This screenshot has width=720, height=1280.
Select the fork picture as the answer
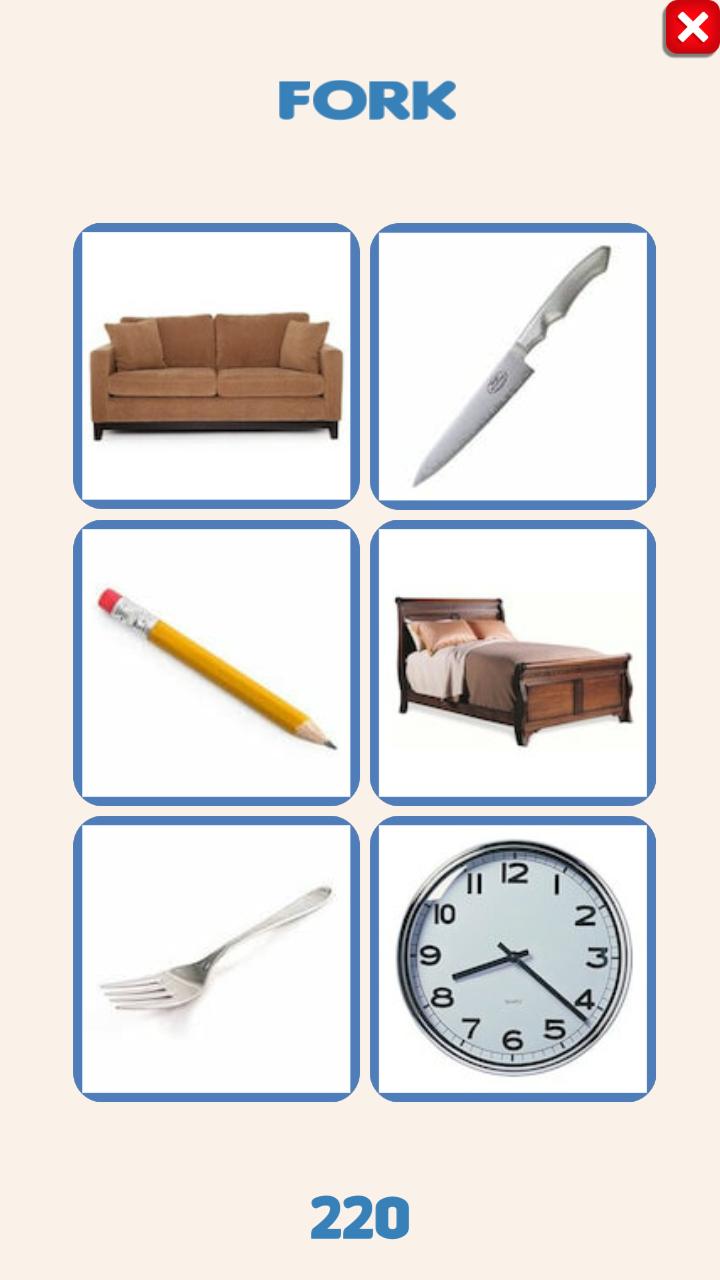[x=216, y=960]
